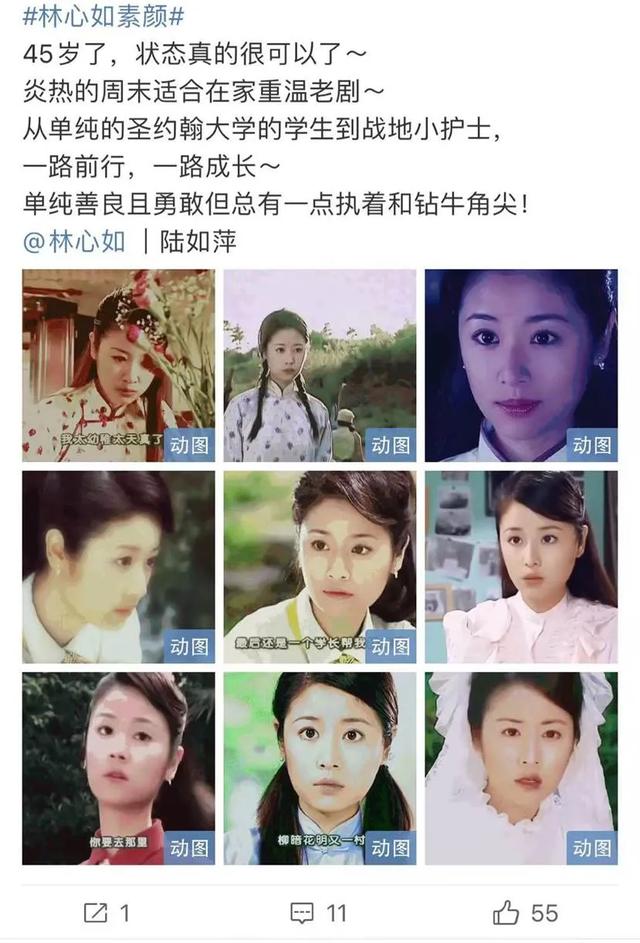Screen dimensions: 640x943
Task: Open the #林心如素颜# hashtag link
Action: click(104, 15)
